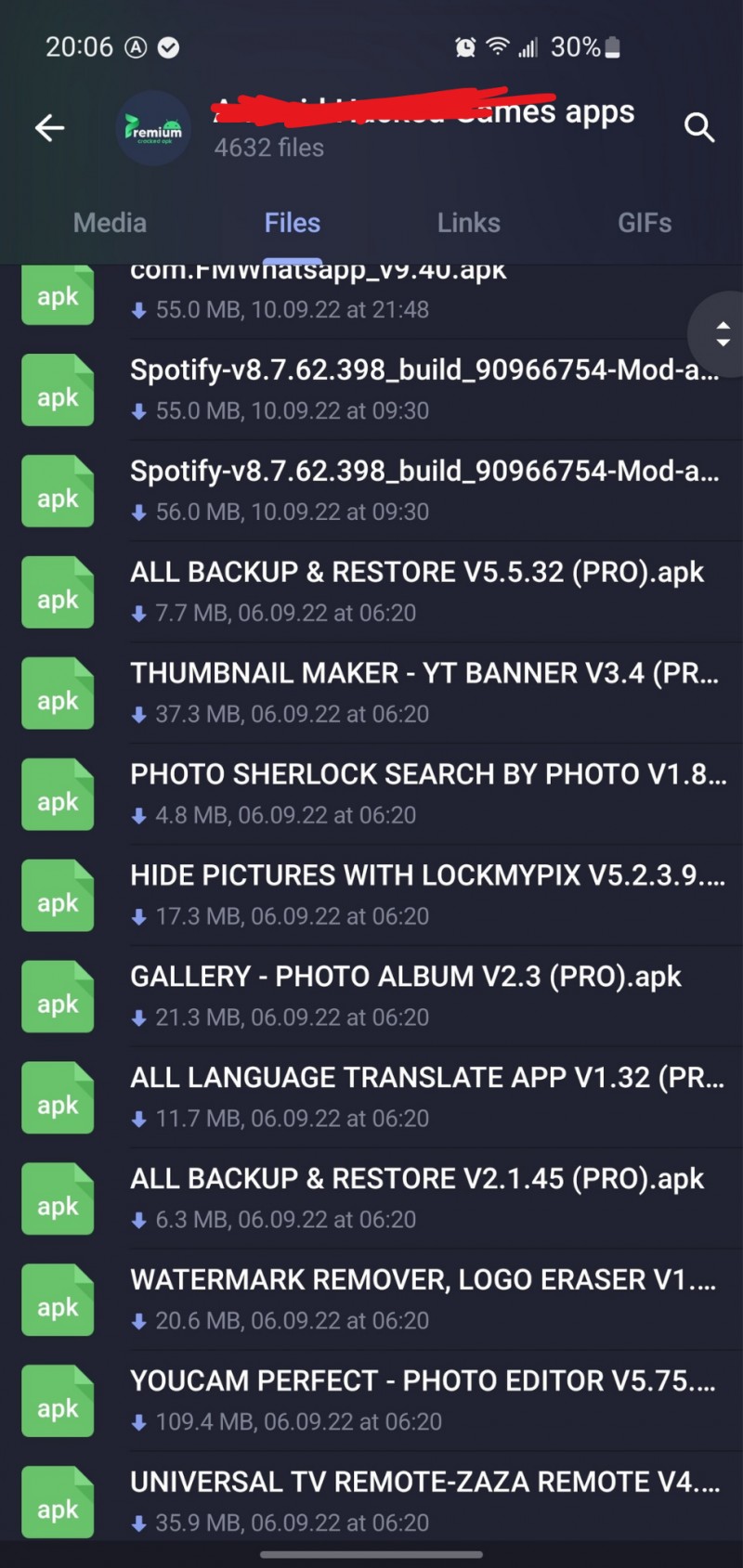This screenshot has height=1568, width=743.
Task: Download the 55.0 MB Spotify Mod apk
Action: point(371,390)
